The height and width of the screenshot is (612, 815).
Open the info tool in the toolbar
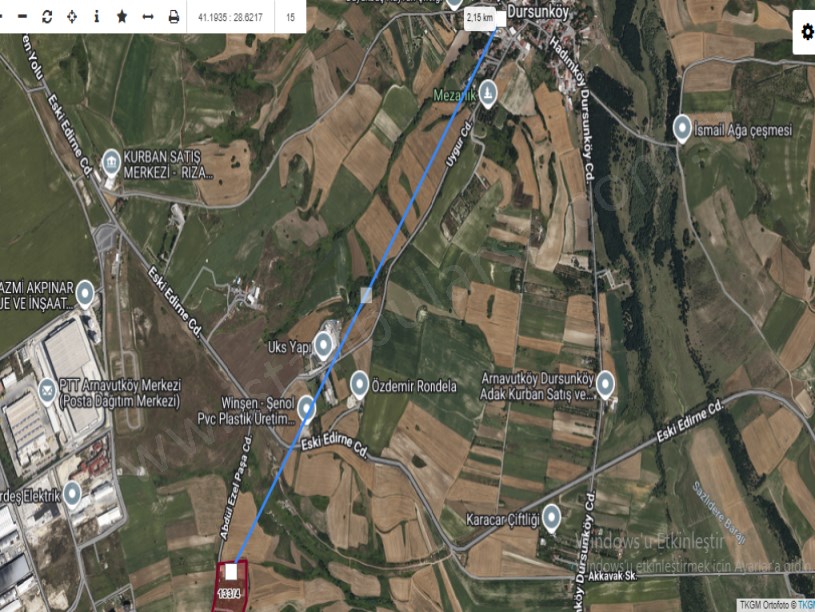tap(97, 17)
